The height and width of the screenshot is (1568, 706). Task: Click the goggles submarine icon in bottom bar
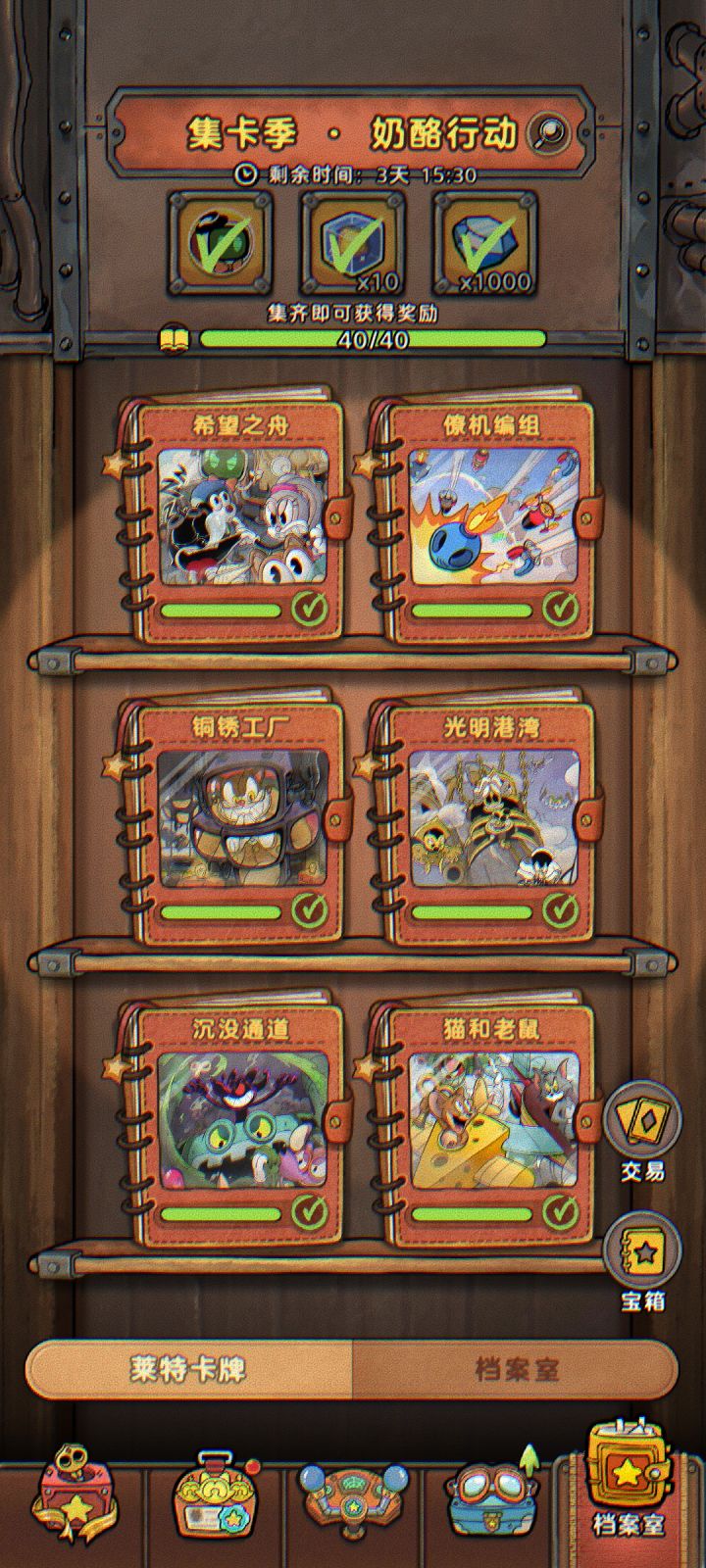tap(494, 1494)
